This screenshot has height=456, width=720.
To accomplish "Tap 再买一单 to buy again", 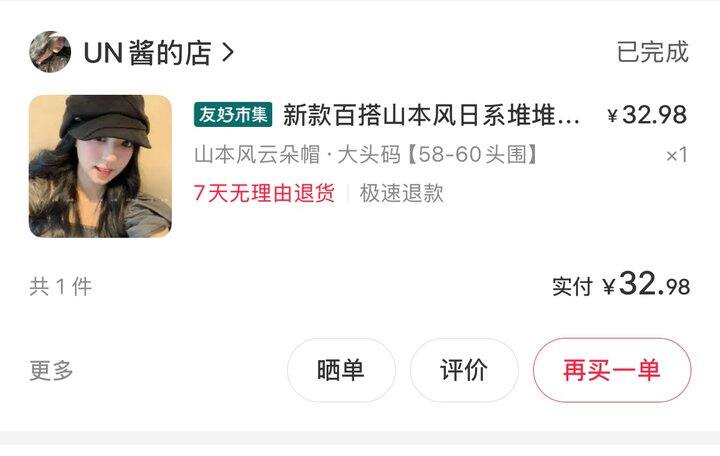I will pyautogui.click(x=611, y=370).
